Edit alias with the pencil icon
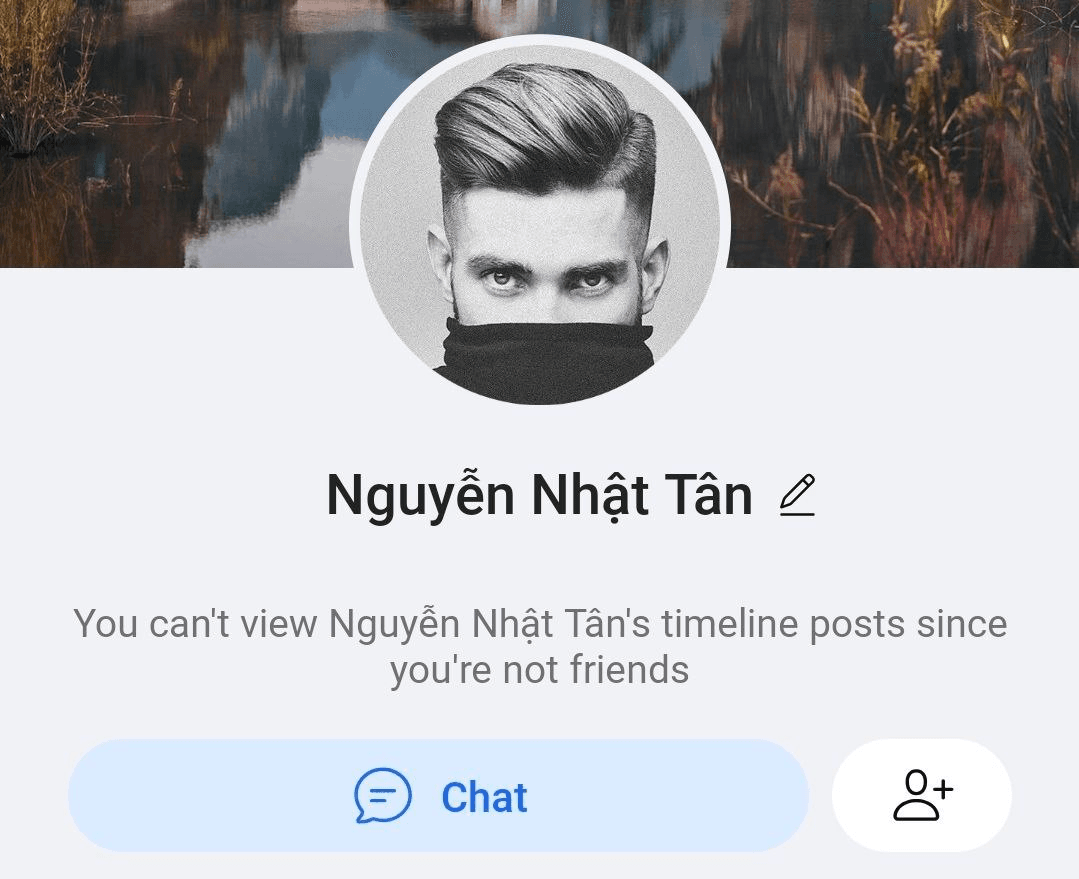Screen dimensions: 1079x879 797,495
